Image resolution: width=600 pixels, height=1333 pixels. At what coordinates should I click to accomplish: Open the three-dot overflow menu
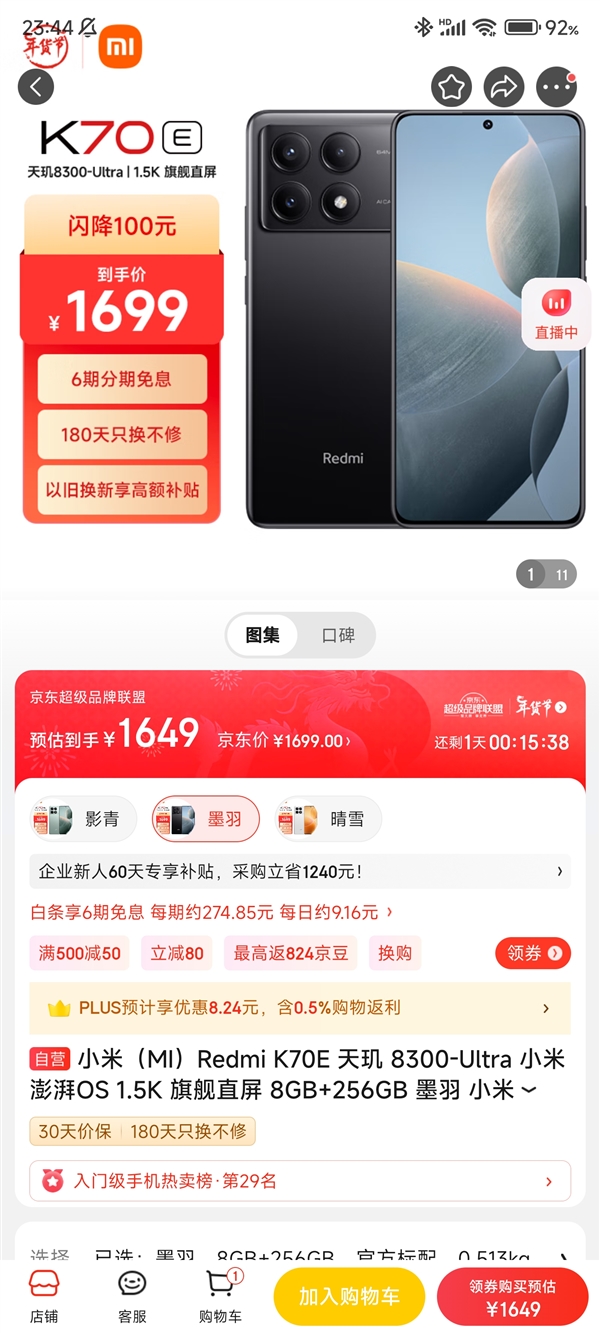[x=557, y=87]
